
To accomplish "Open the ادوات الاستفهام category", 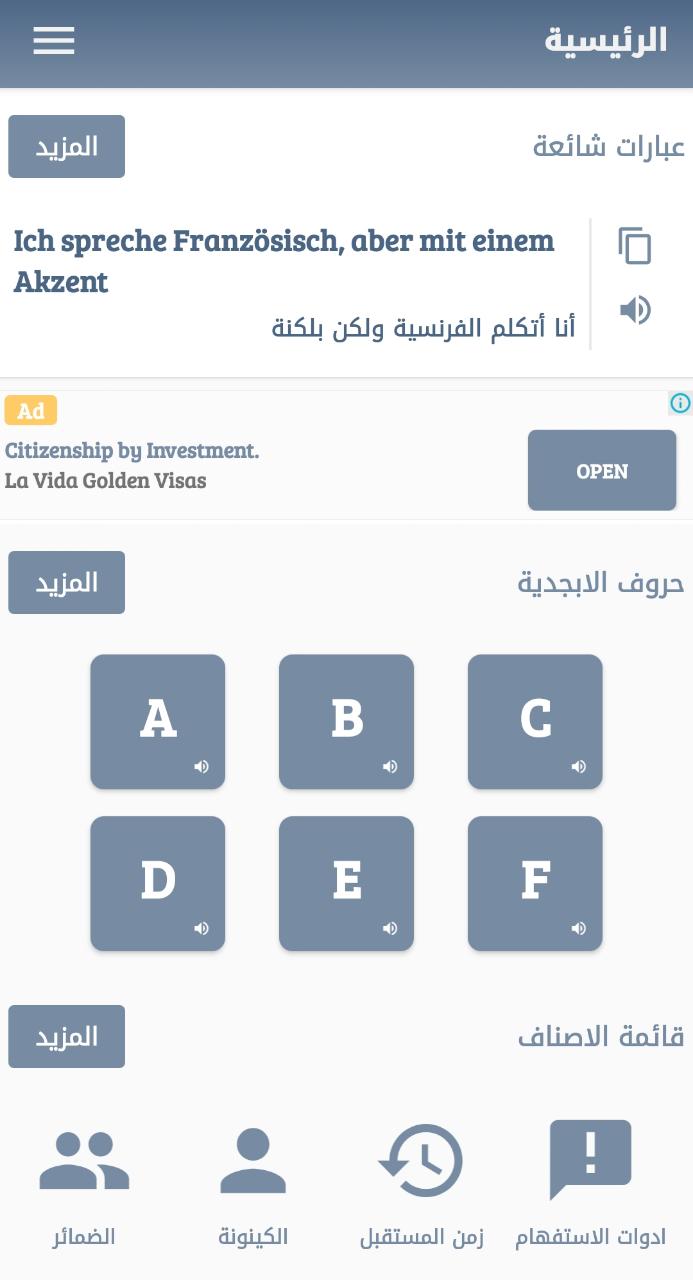I will coord(590,1183).
